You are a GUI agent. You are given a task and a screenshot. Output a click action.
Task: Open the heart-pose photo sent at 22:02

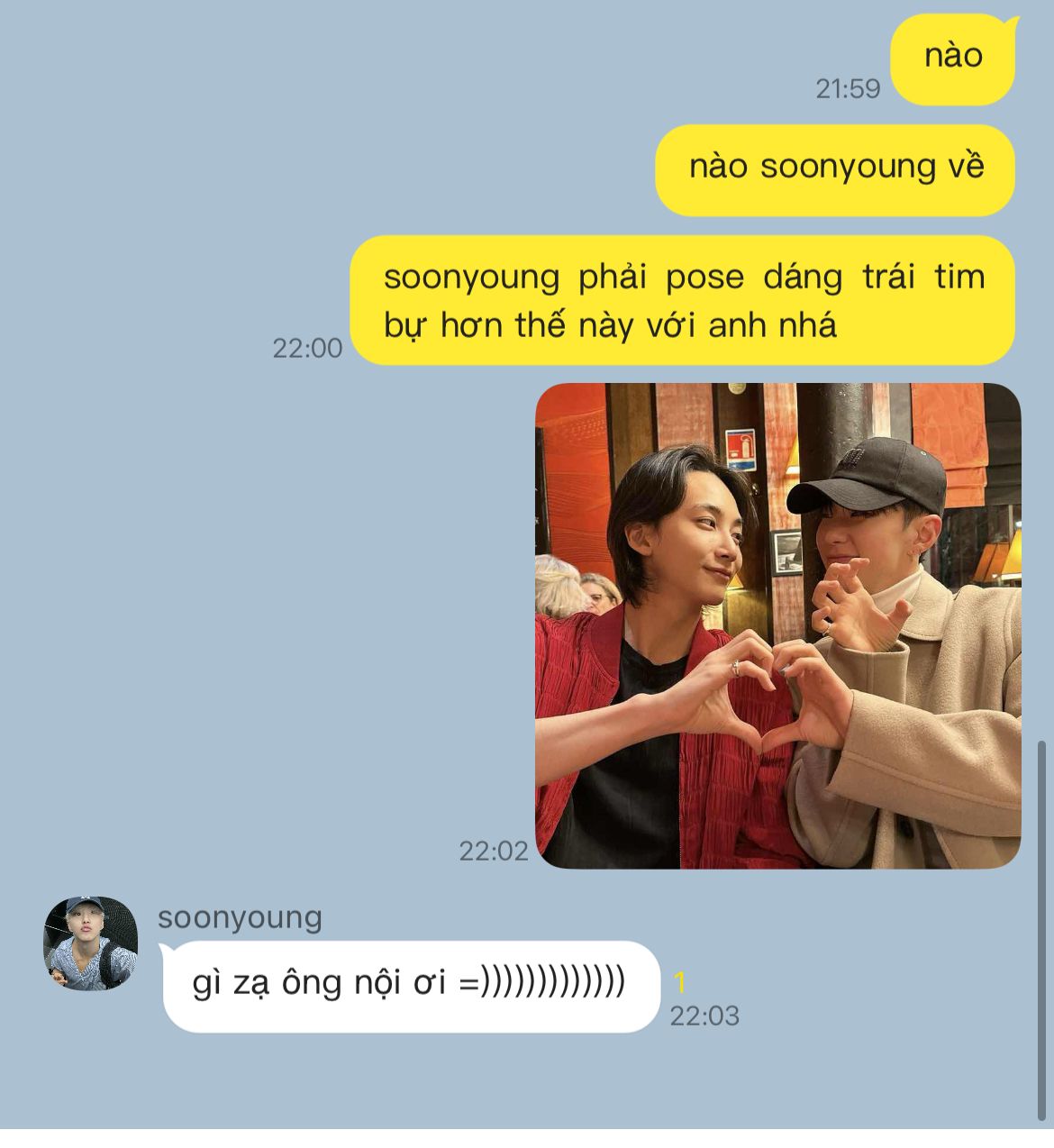(x=777, y=625)
